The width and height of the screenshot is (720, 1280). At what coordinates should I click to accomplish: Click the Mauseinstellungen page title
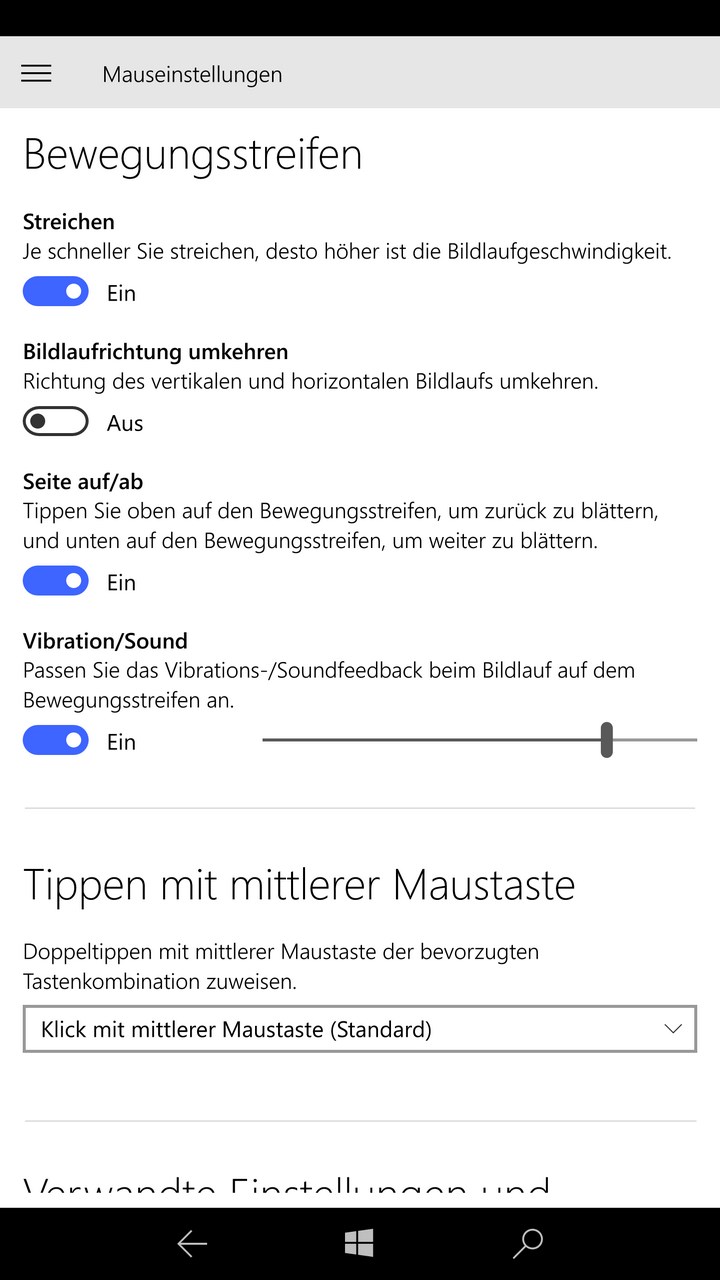(x=192, y=73)
